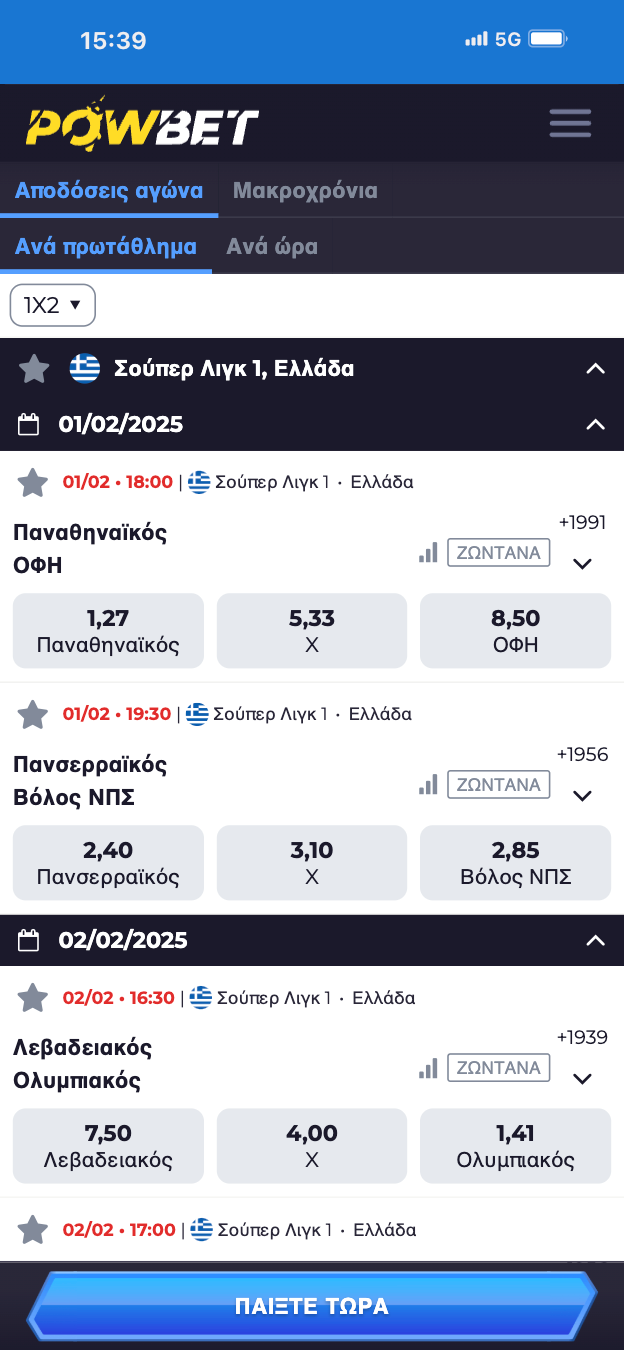624x1350 pixels.
Task: Favorite the Σούπερ Λιγκ 1 league
Action: pyautogui.click(x=34, y=369)
